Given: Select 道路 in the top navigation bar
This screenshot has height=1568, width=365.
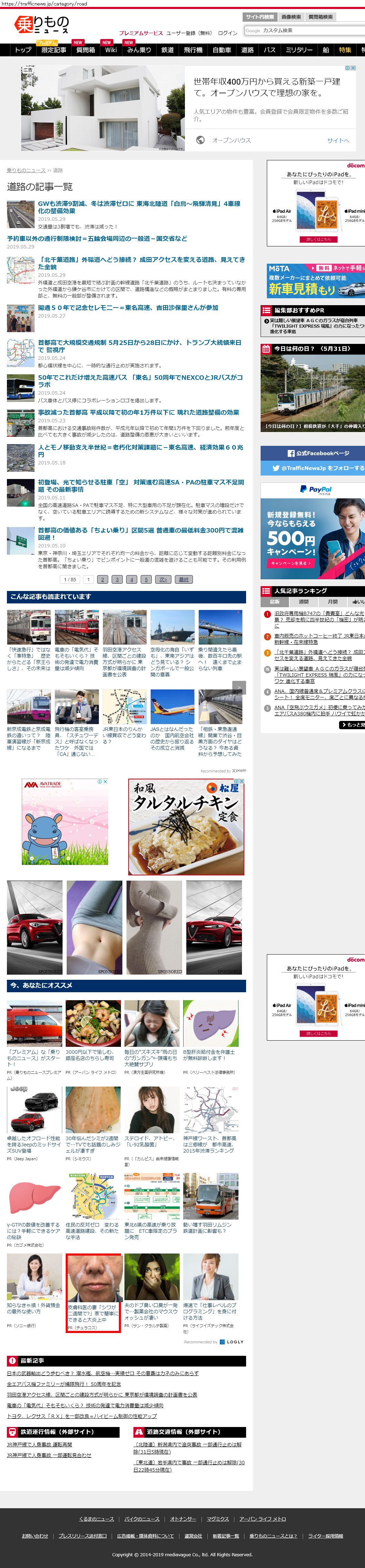Looking at the screenshot, I should pos(247,50).
